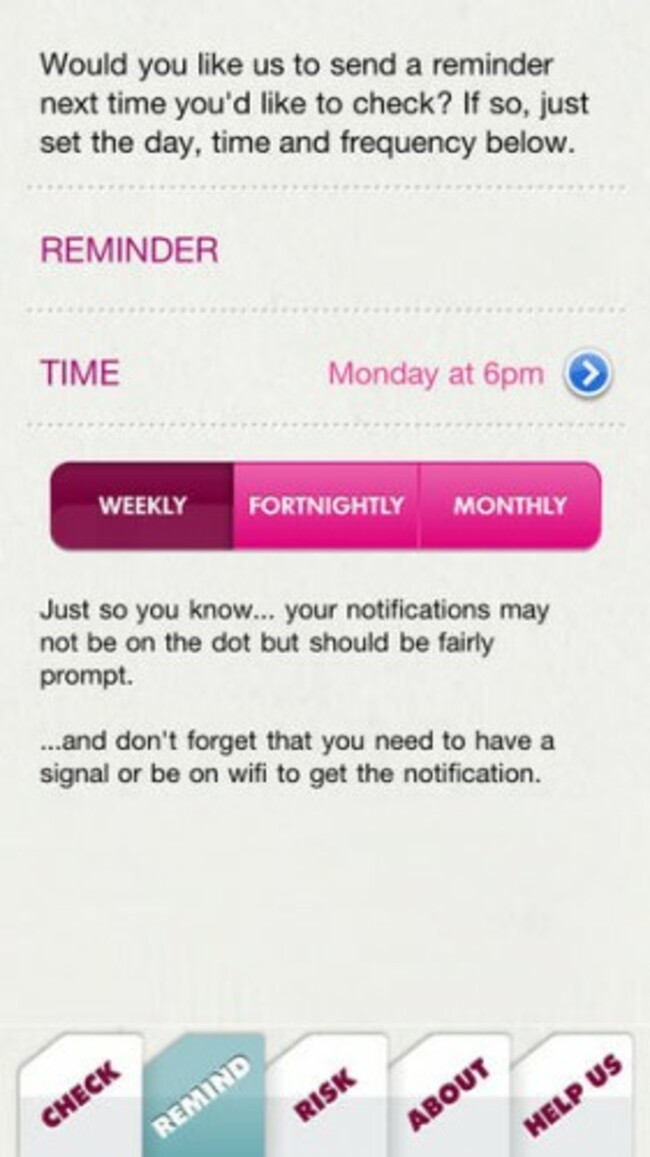The height and width of the screenshot is (1157, 650).
Task: Select the Monthly frequency
Action: pos(510,505)
